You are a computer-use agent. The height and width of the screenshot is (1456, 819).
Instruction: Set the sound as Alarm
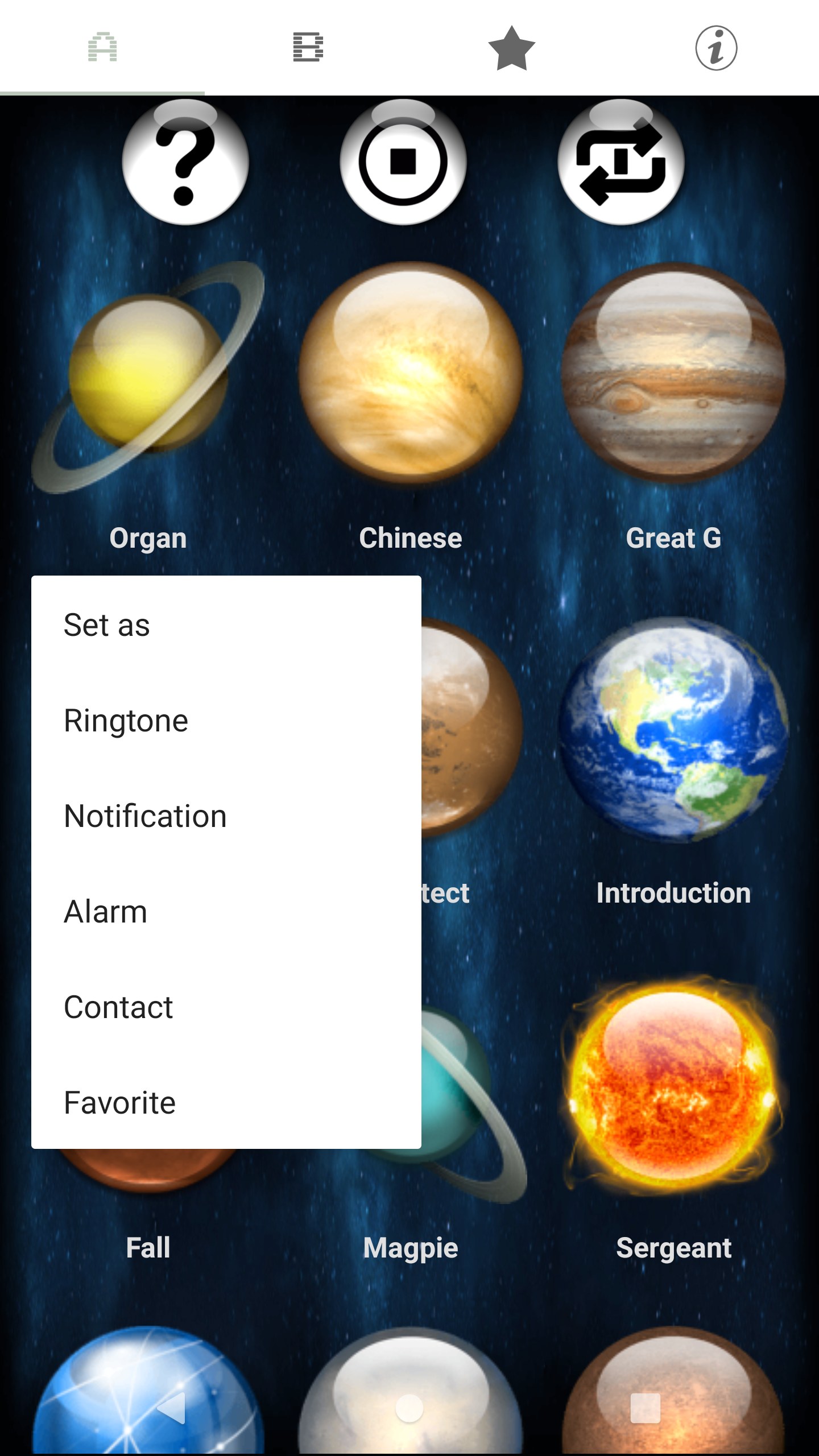tap(106, 912)
